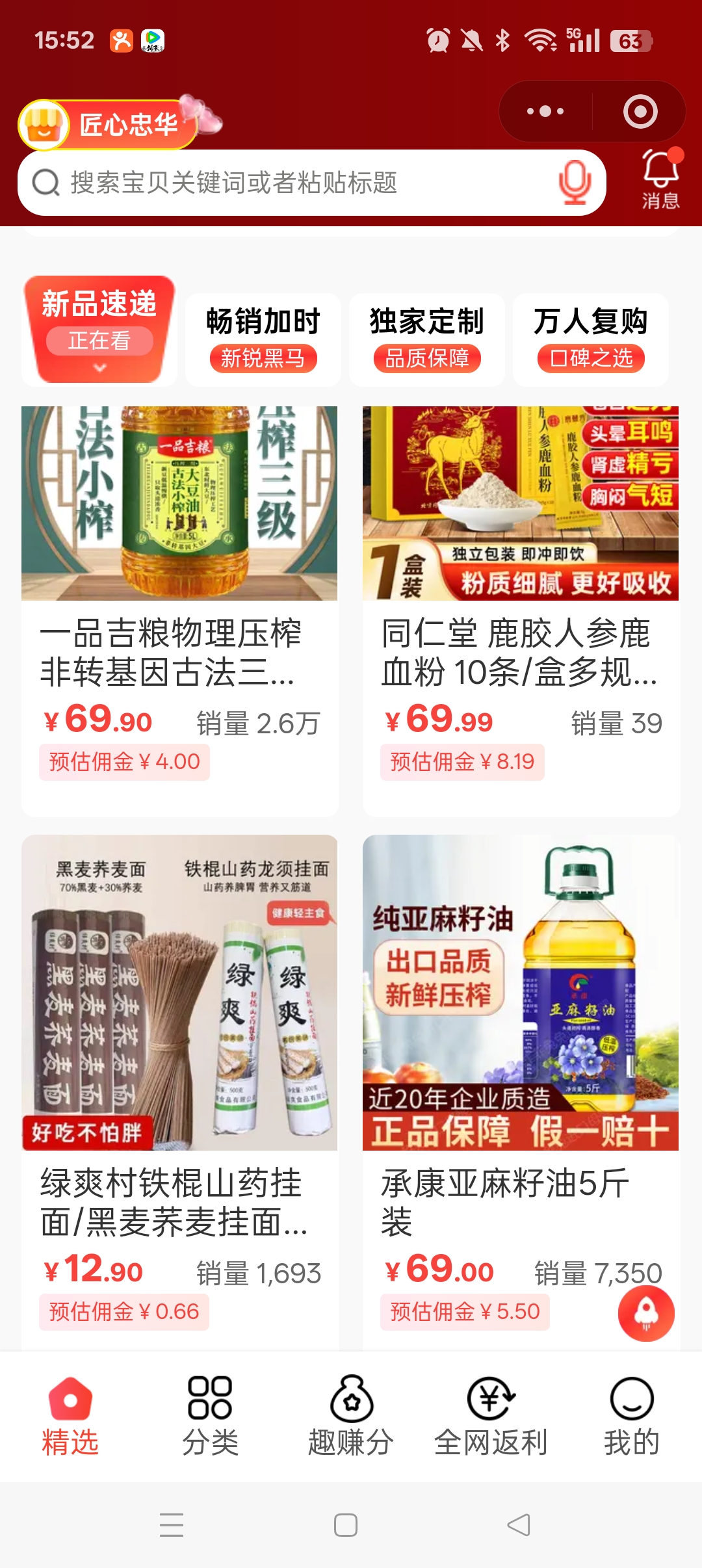Start voice search with the microphone
This screenshot has width=702, height=1568.
[x=575, y=183]
